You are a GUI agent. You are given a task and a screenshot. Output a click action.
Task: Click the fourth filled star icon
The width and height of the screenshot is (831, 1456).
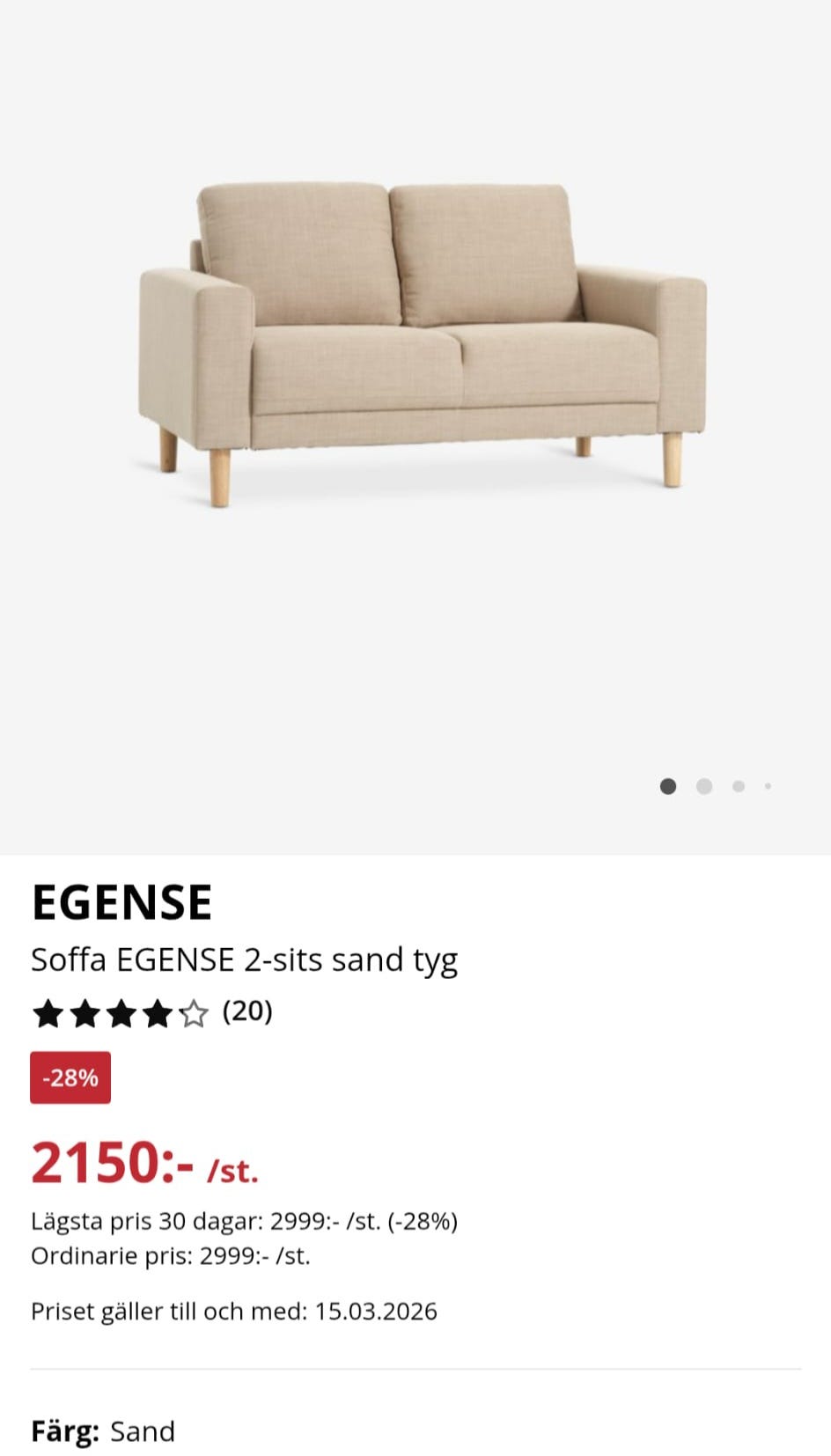coord(157,1014)
